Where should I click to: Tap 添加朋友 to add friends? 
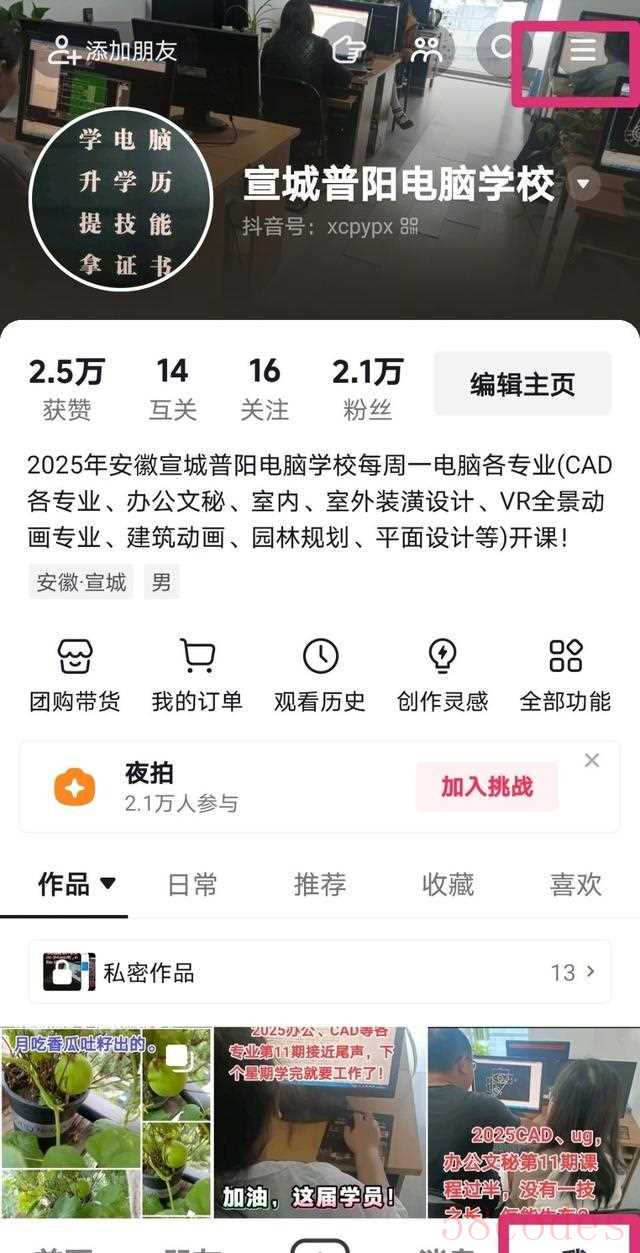(113, 51)
